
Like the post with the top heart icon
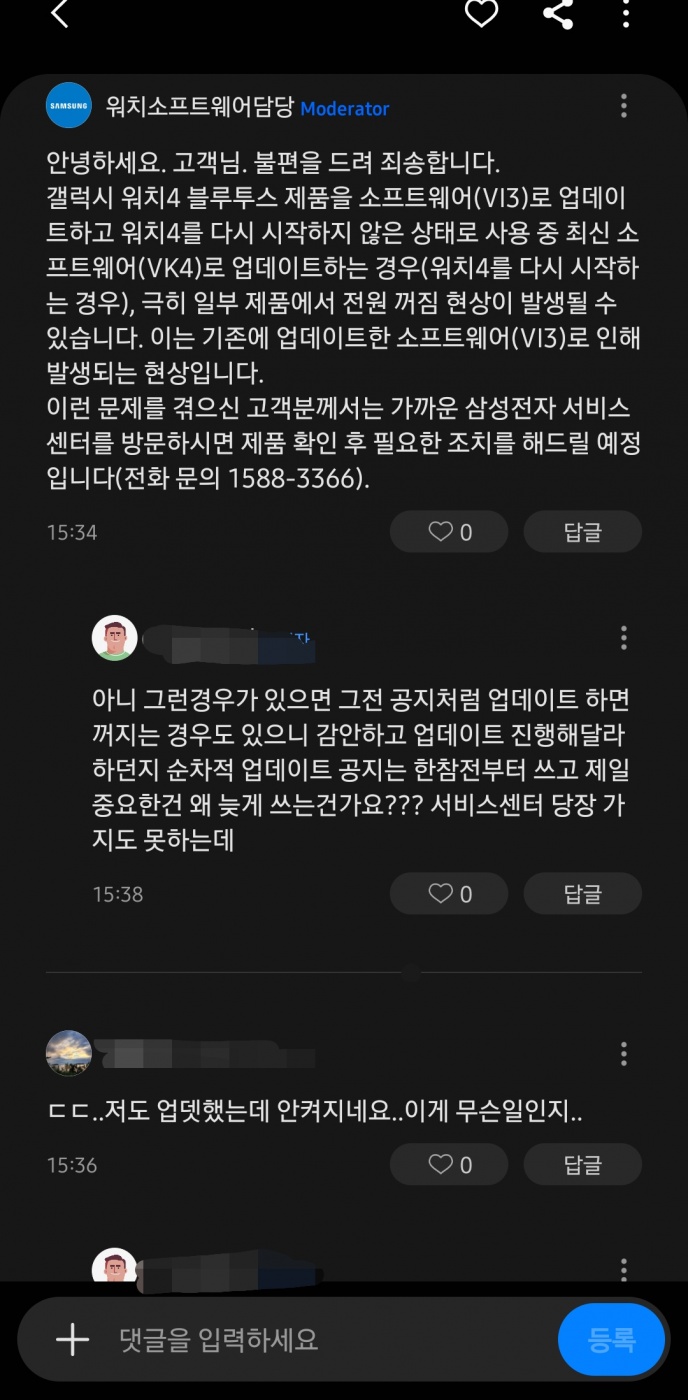[481, 14]
